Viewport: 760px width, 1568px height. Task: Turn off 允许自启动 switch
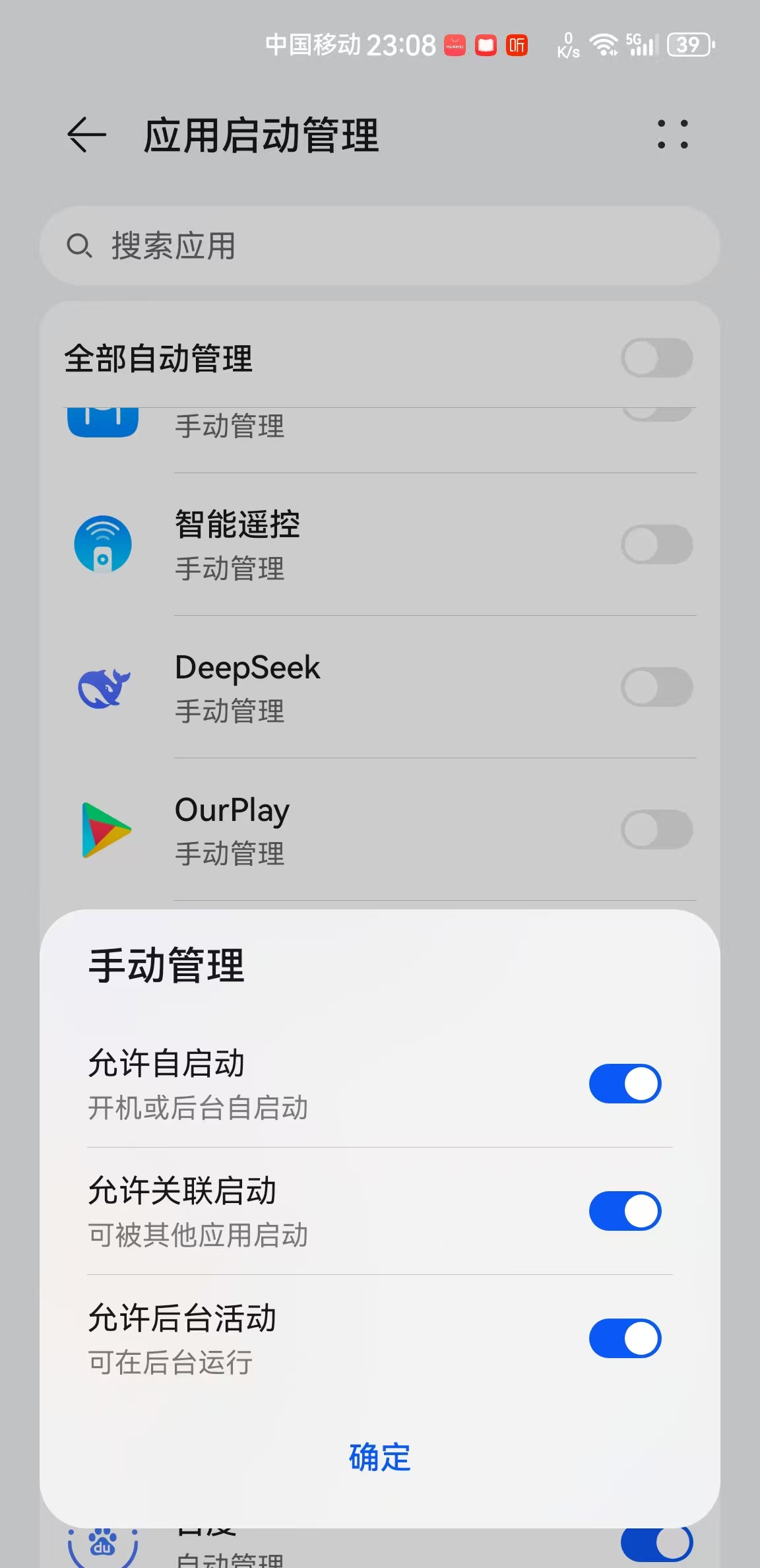pos(625,1084)
